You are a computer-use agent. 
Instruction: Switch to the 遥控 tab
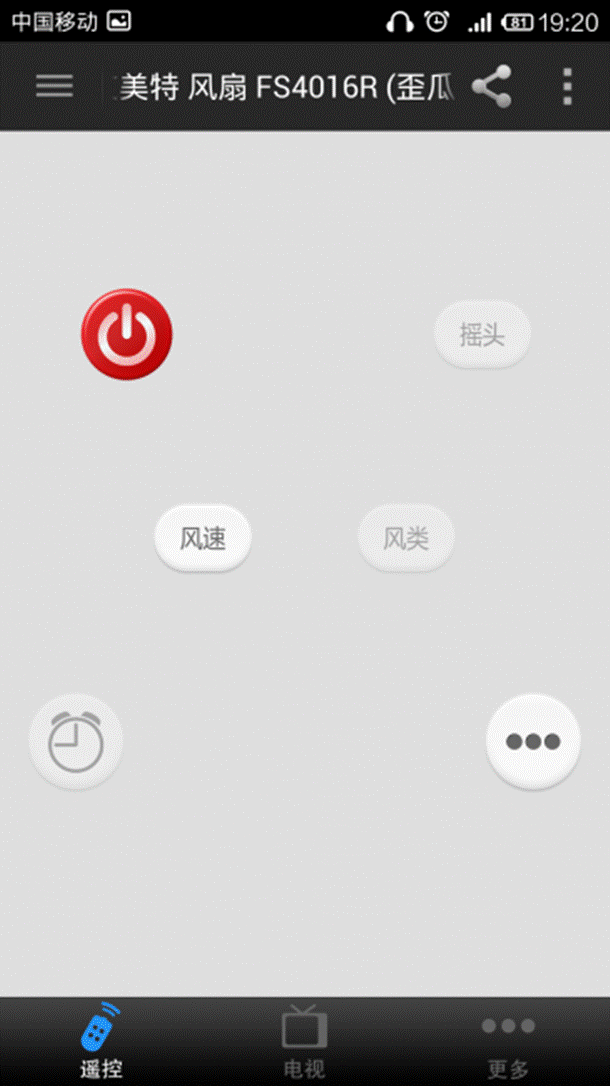coord(102,1041)
